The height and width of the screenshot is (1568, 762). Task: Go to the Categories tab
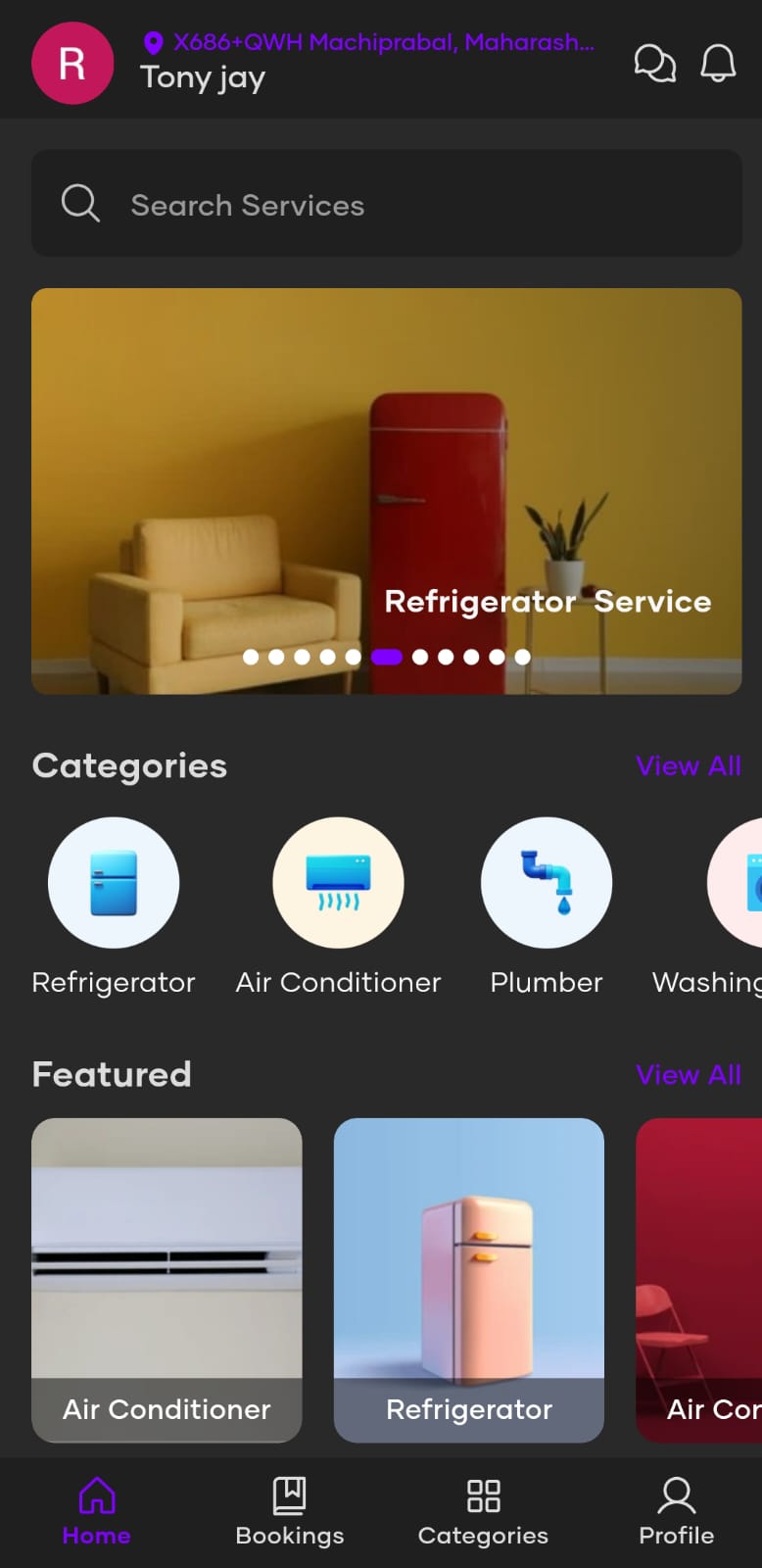pyautogui.click(x=483, y=1512)
